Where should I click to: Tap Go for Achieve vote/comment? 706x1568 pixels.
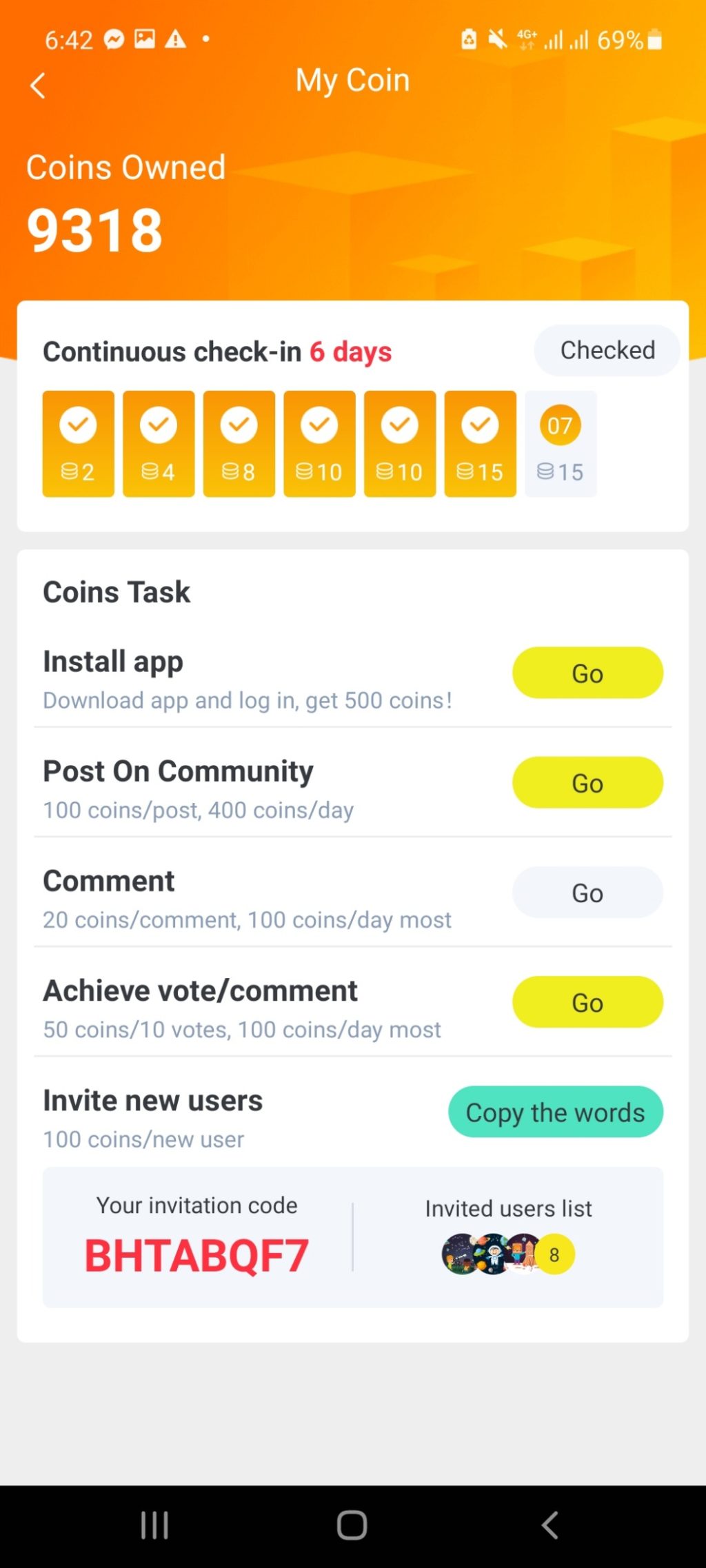tap(587, 1002)
